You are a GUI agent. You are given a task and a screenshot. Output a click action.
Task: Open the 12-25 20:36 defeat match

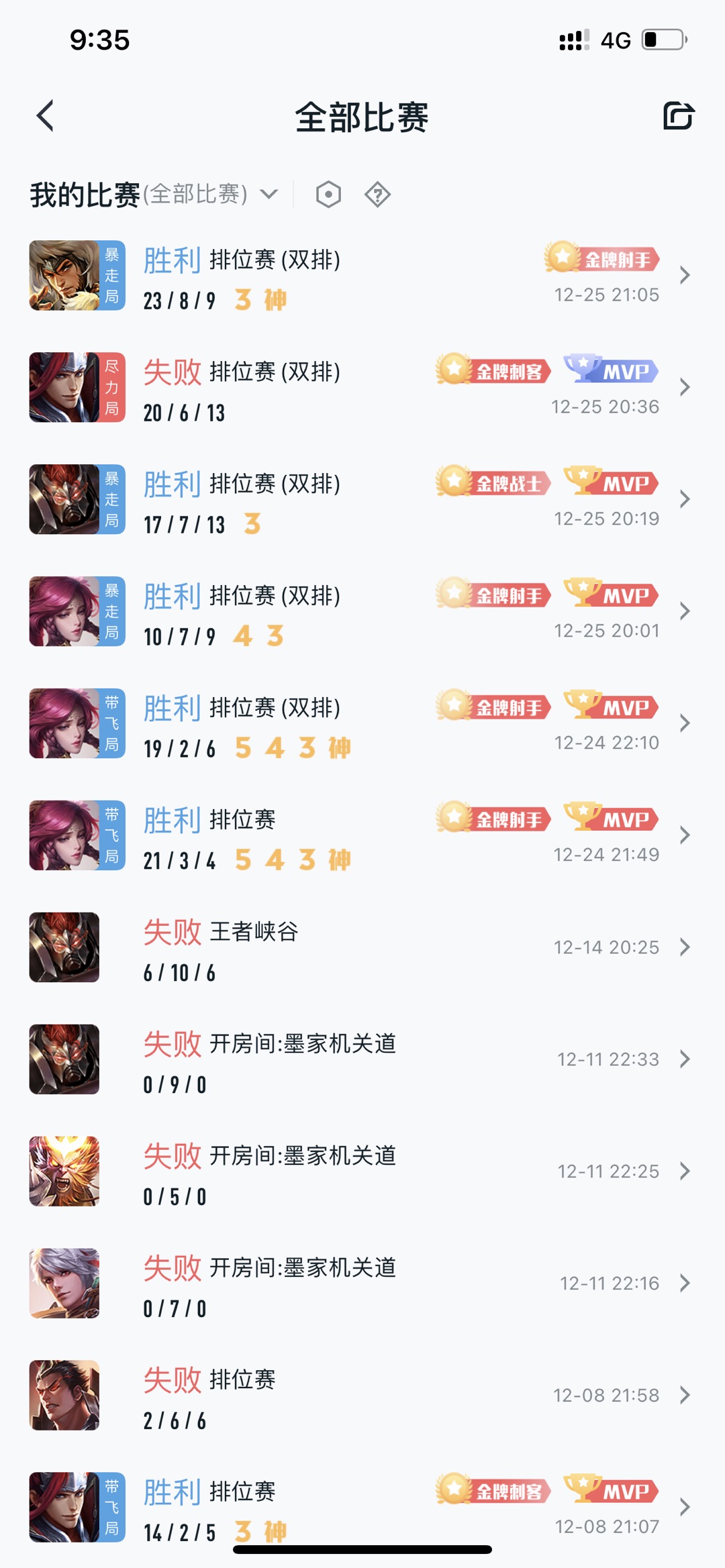[362, 388]
